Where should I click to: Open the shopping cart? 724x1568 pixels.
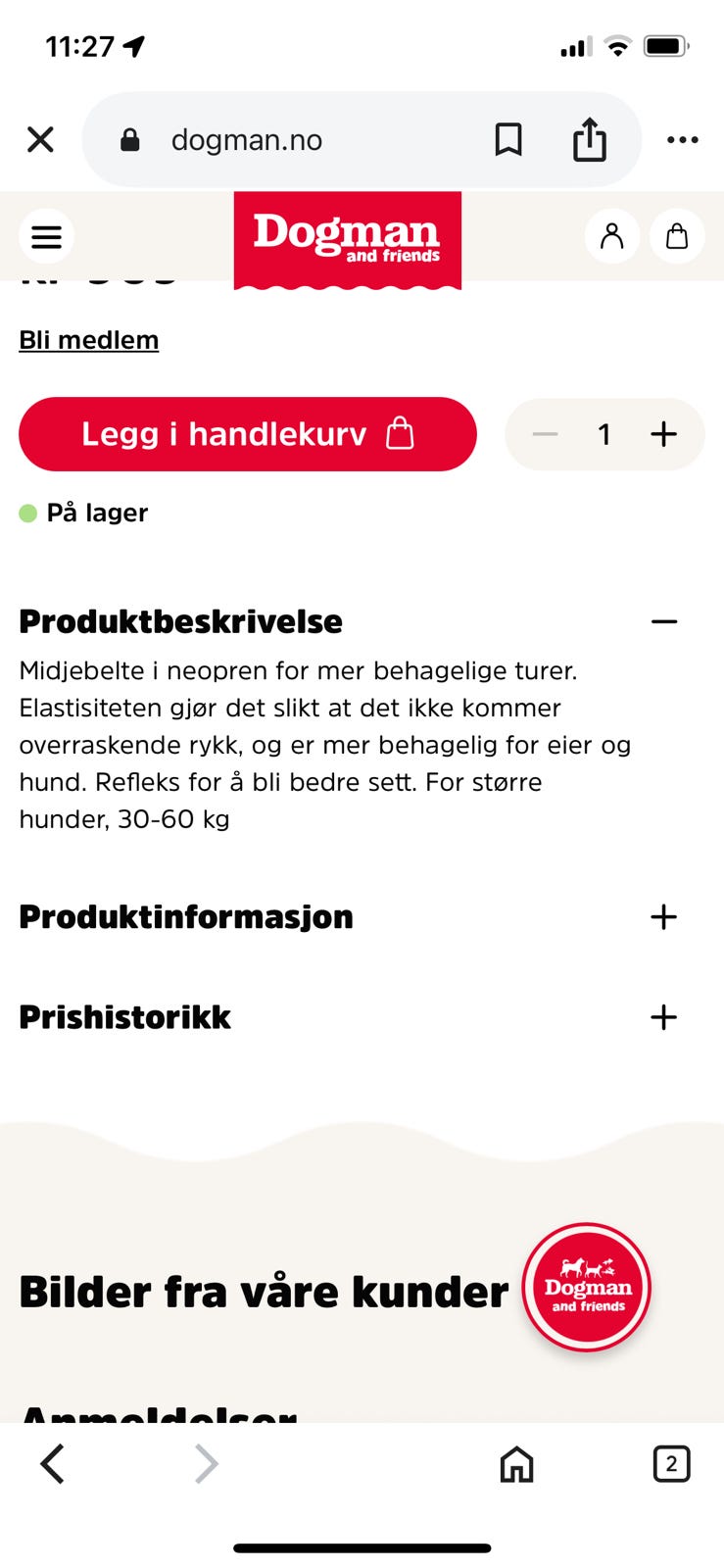click(x=677, y=236)
